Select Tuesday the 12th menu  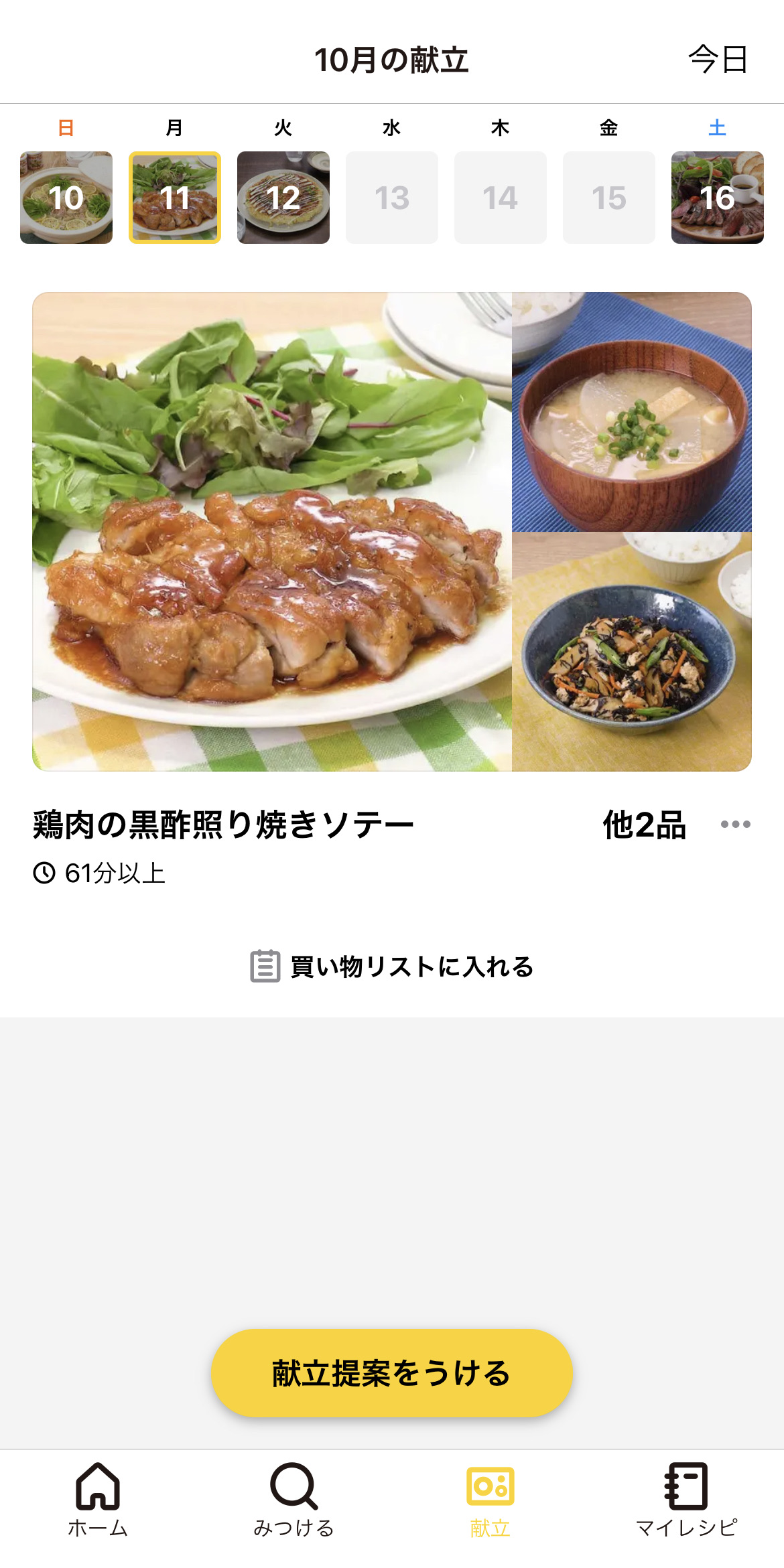point(283,198)
